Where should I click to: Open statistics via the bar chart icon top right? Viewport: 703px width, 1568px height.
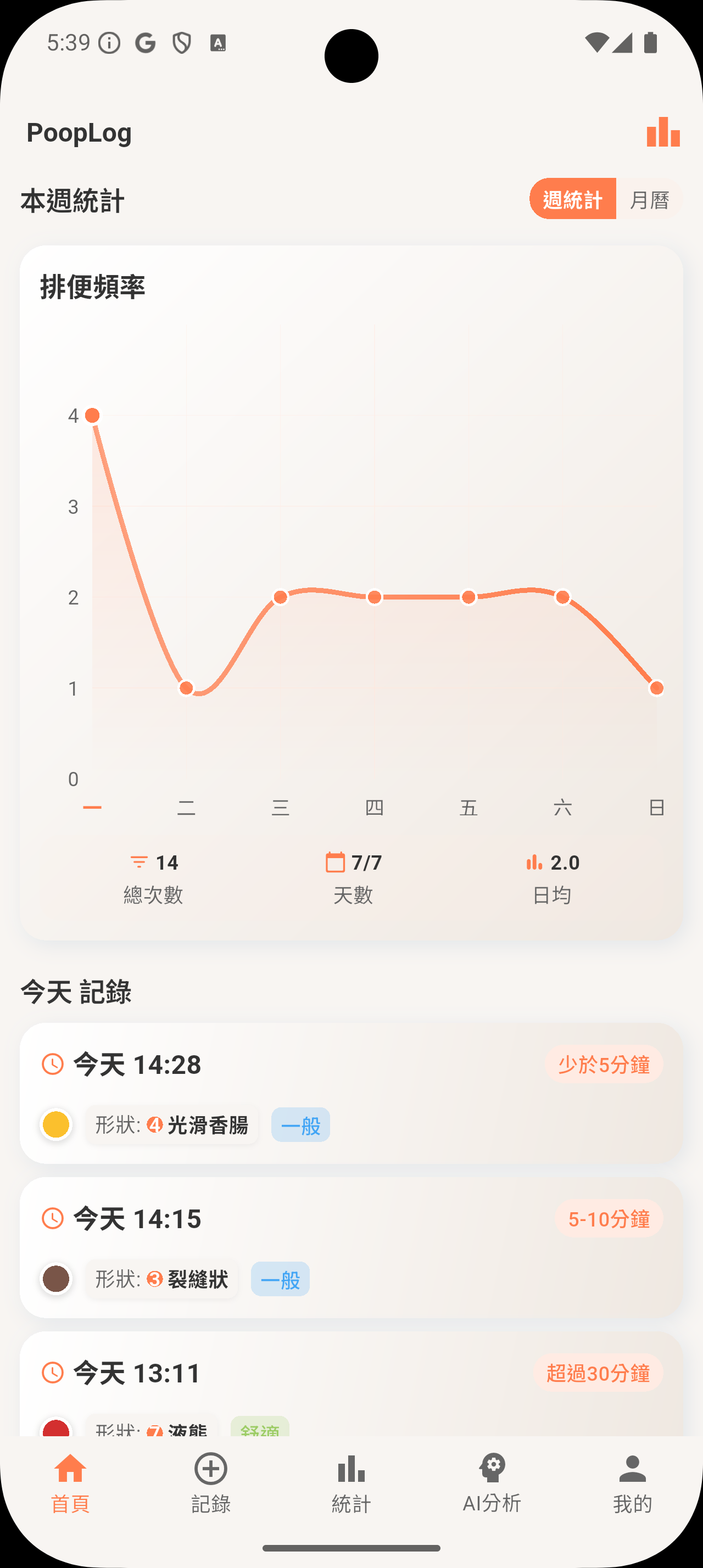click(x=663, y=133)
